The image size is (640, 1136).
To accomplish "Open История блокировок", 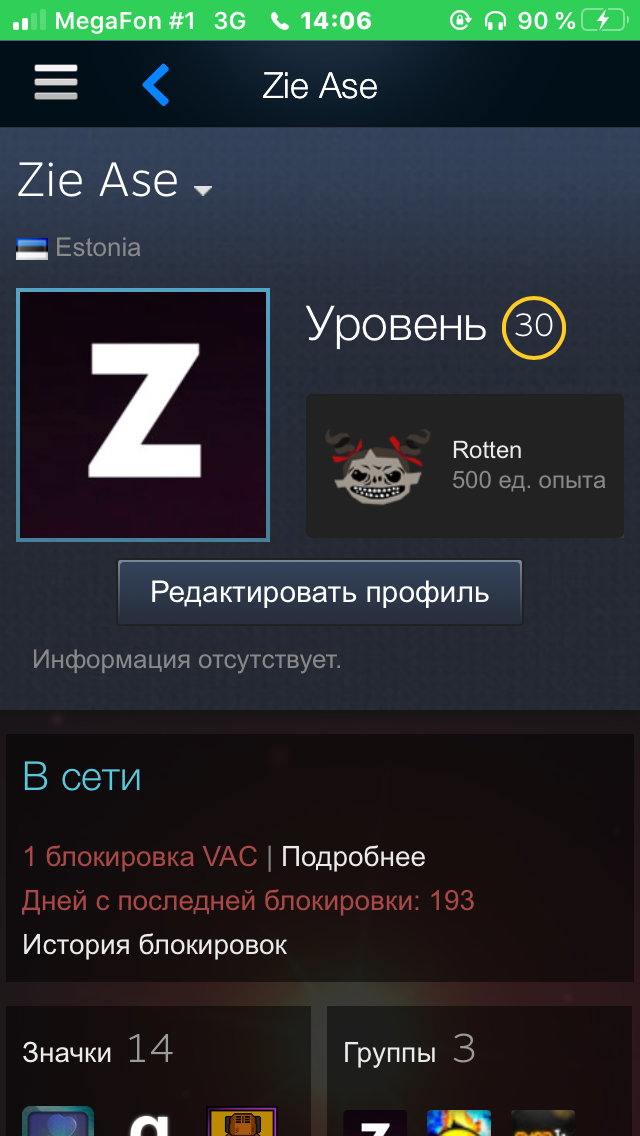I will point(154,945).
